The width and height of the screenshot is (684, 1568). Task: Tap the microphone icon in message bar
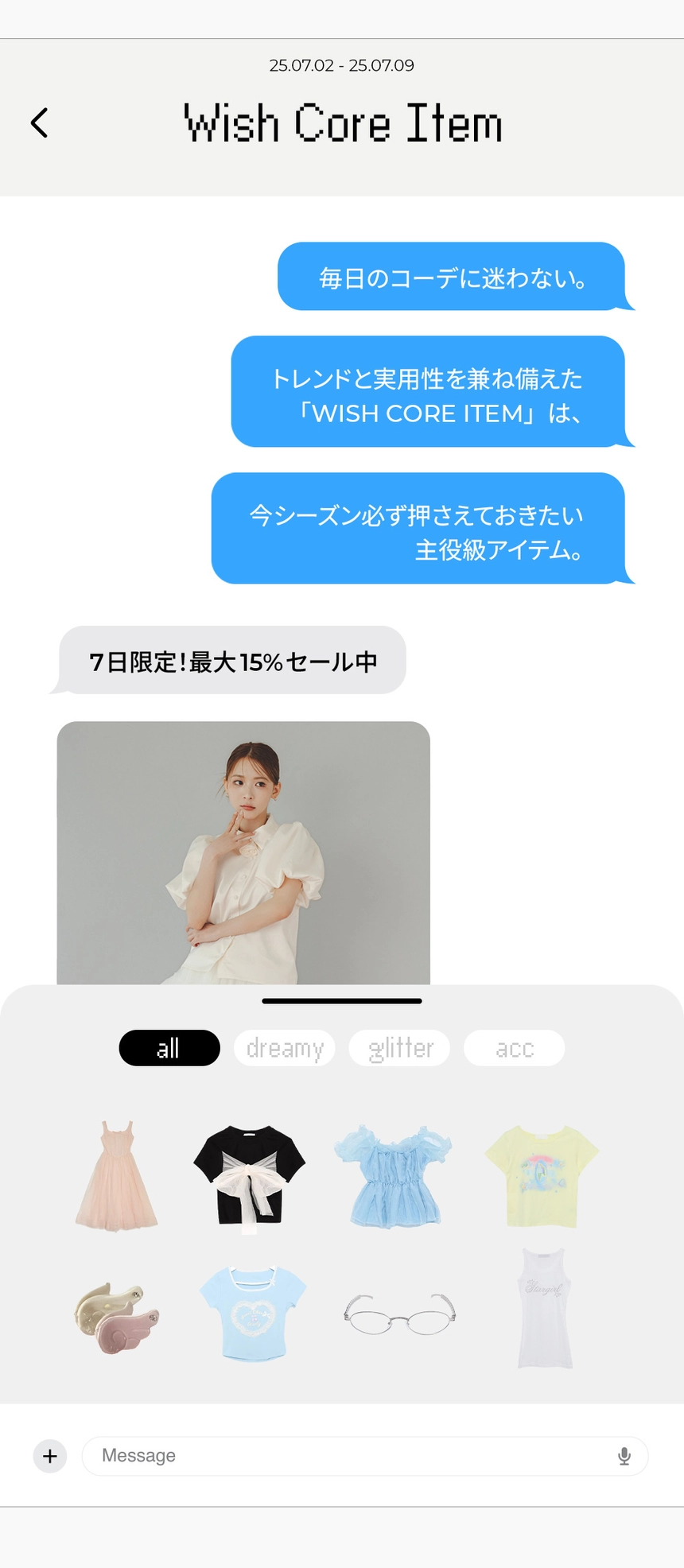[624, 1456]
